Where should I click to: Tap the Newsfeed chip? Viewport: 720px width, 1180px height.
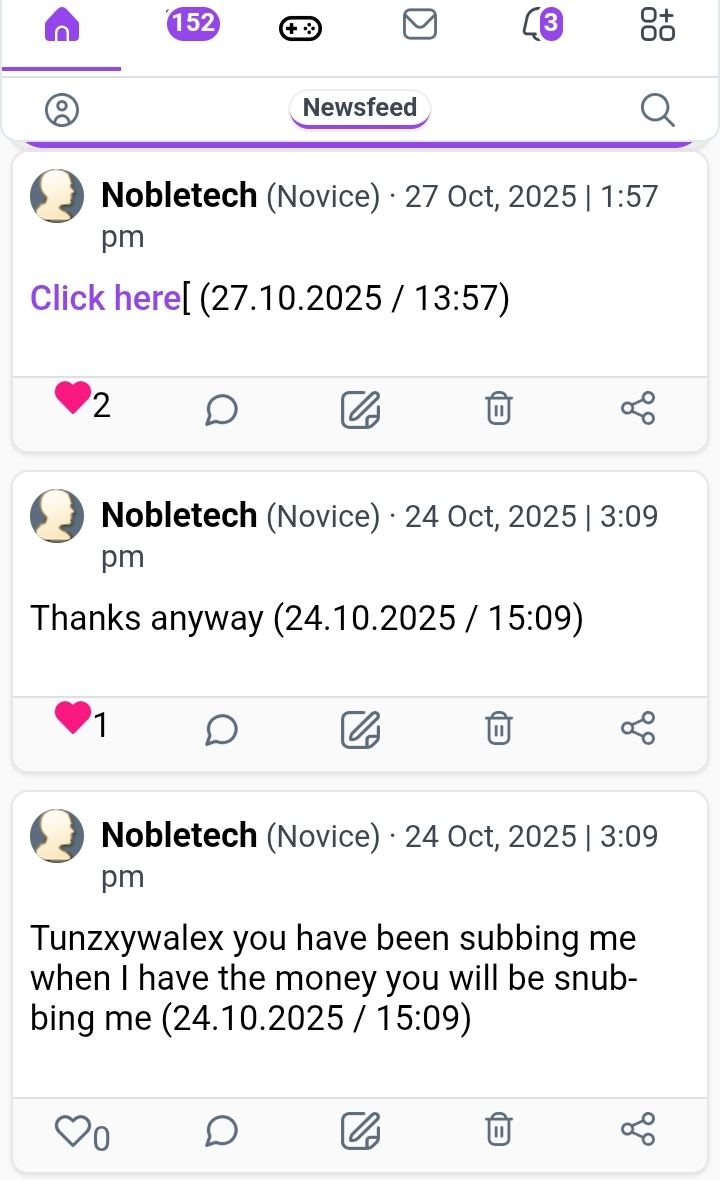coord(360,108)
